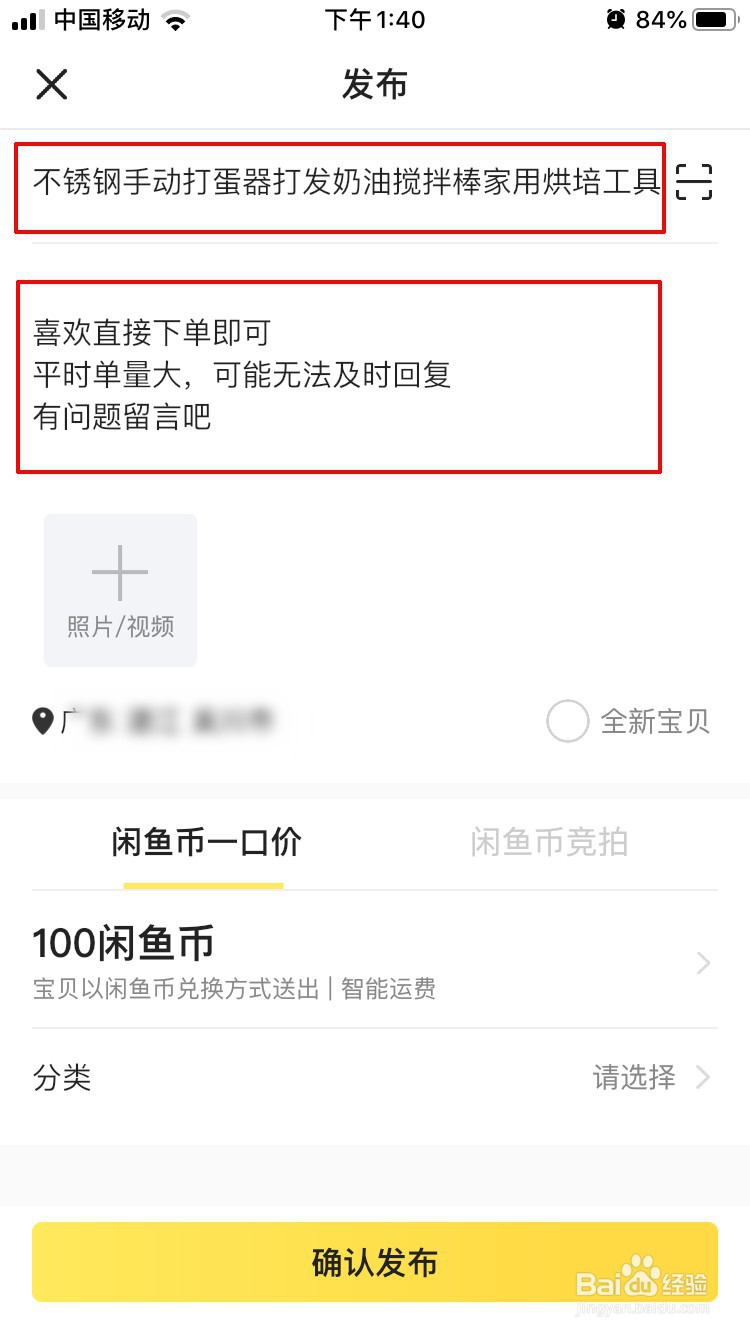Viewport: 750px width, 1334px height.
Task: Tap the photo/video add icon
Action: click(119, 590)
